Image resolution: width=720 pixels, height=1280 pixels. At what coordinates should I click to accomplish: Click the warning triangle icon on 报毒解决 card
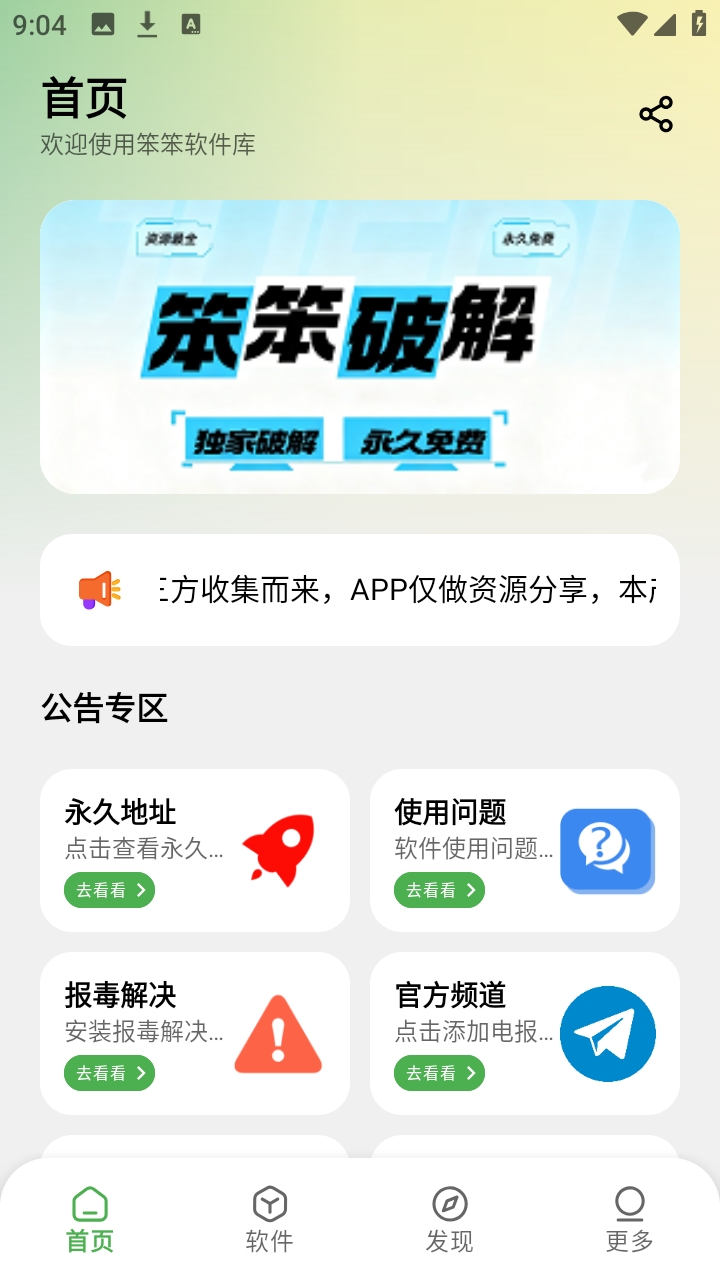pyautogui.click(x=278, y=1034)
